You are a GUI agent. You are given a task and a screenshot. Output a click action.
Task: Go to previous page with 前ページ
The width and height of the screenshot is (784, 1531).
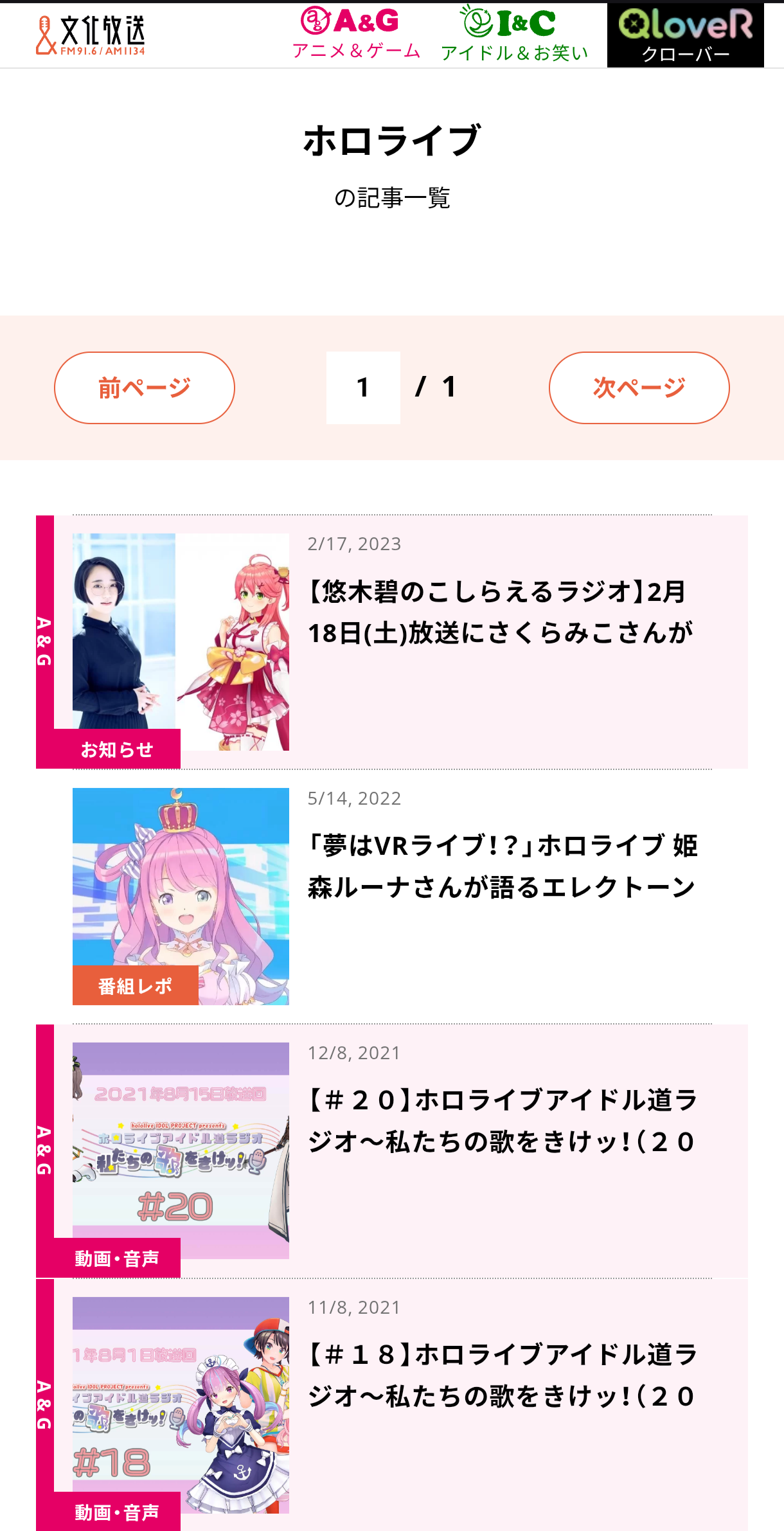pyautogui.click(x=145, y=388)
